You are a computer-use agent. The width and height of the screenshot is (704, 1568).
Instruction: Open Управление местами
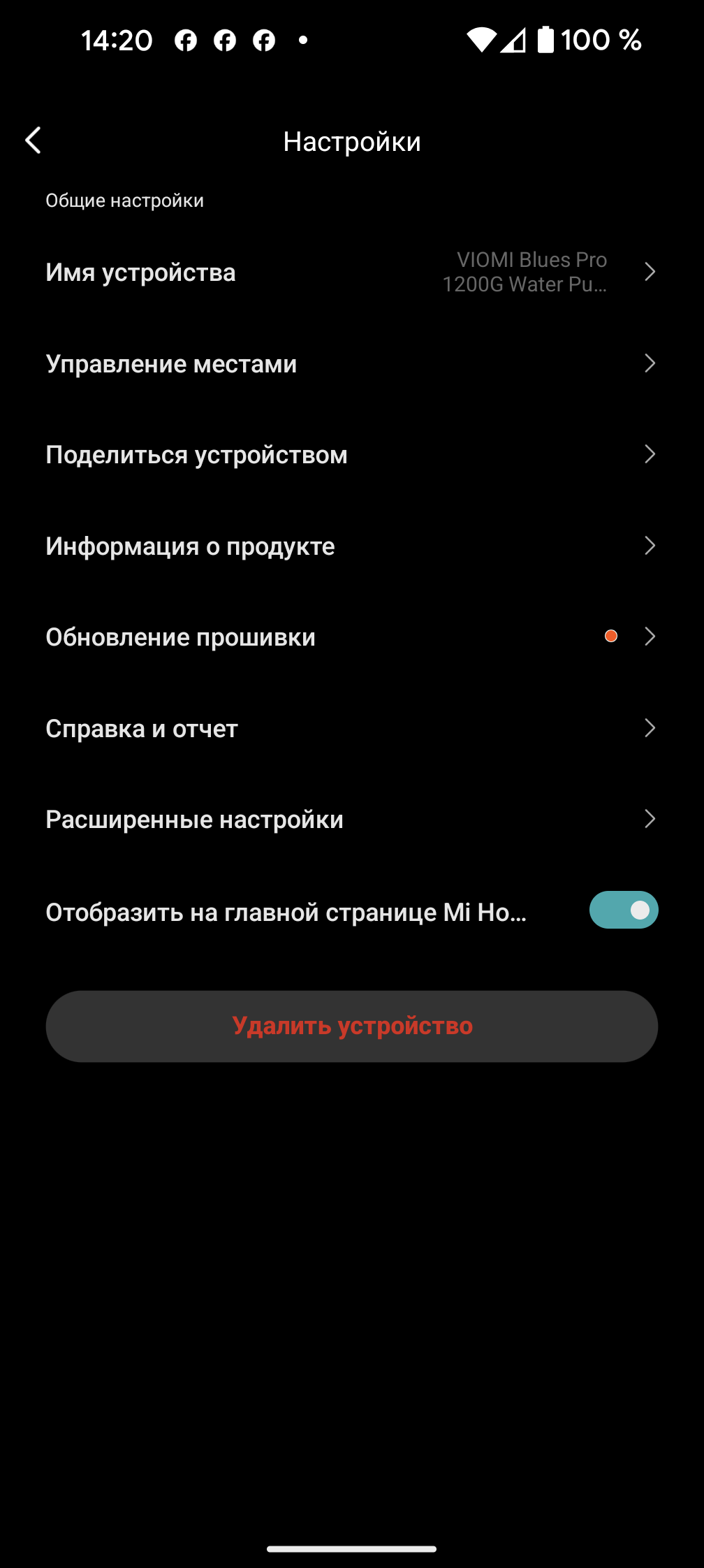click(351, 364)
